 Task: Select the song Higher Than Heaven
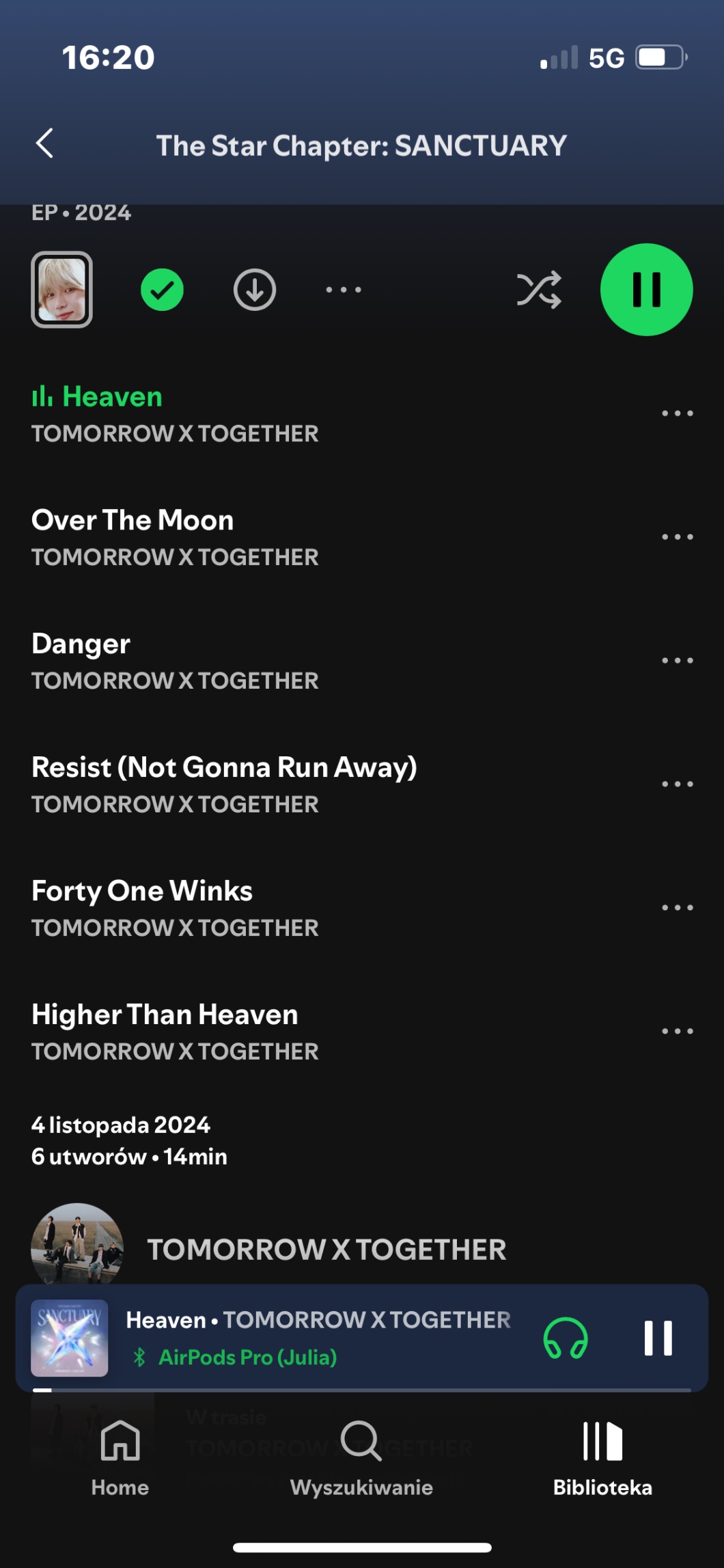tap(165, 1015)
